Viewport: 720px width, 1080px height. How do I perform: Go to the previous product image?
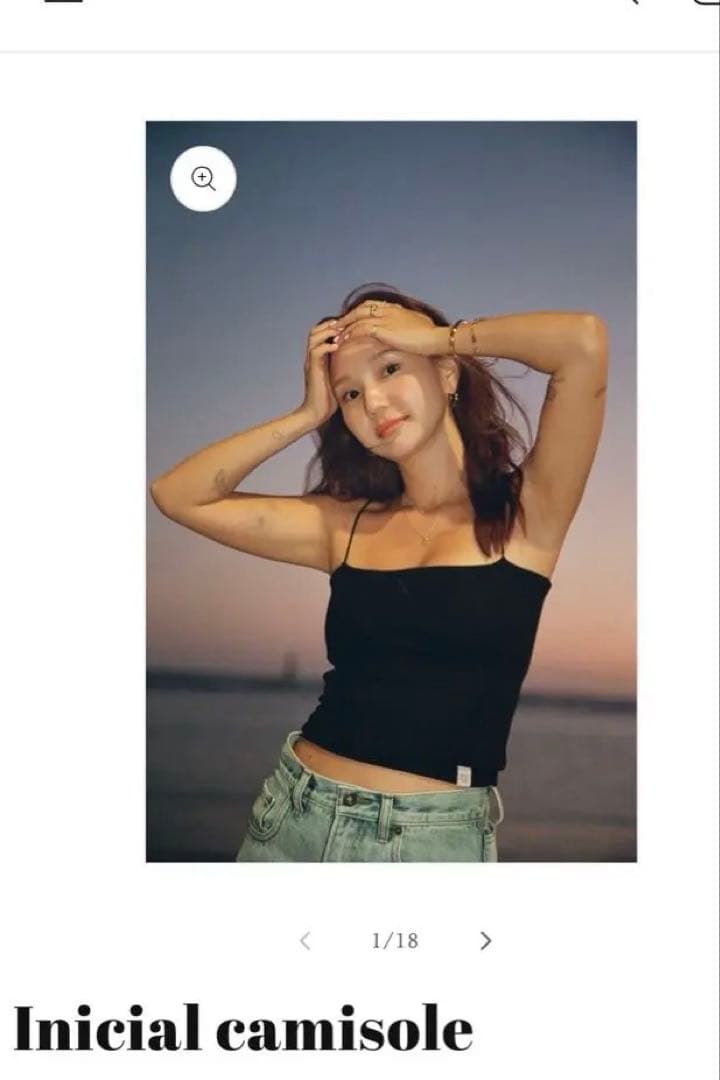coord(306,940)
